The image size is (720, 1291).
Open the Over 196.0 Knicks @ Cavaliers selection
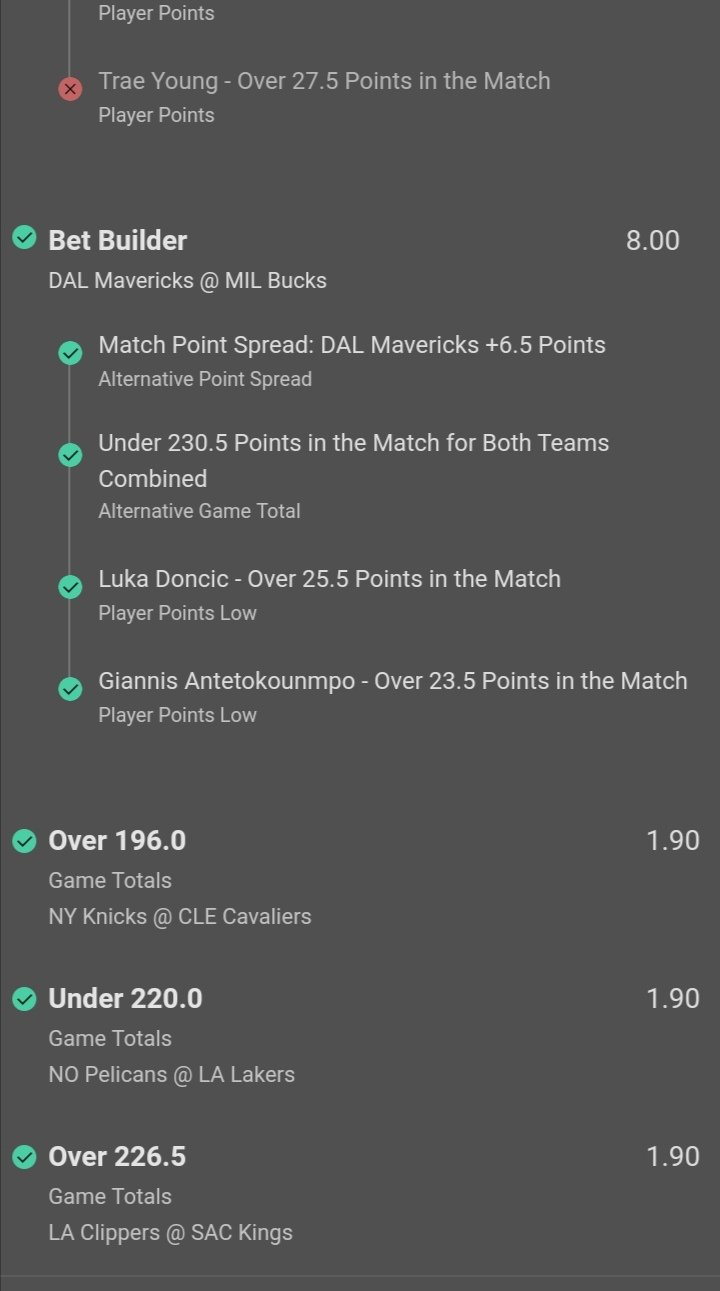(x=360, y=878)
